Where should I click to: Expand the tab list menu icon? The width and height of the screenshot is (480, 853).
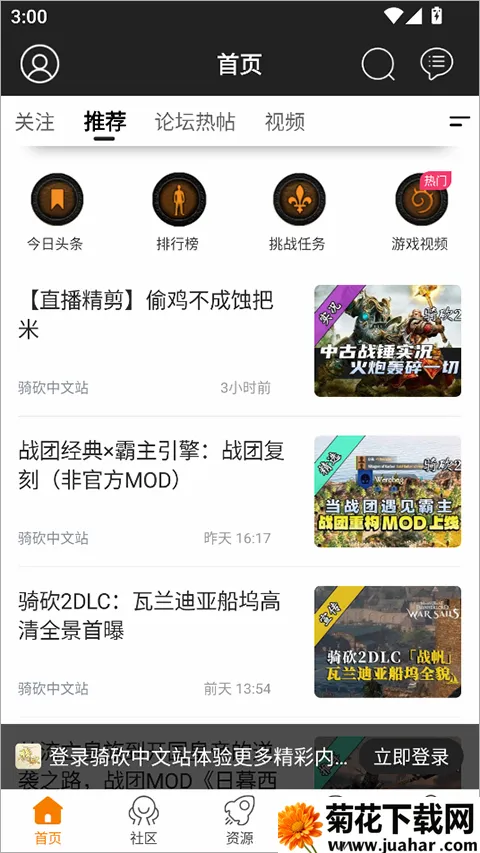[x=459, y=121]
